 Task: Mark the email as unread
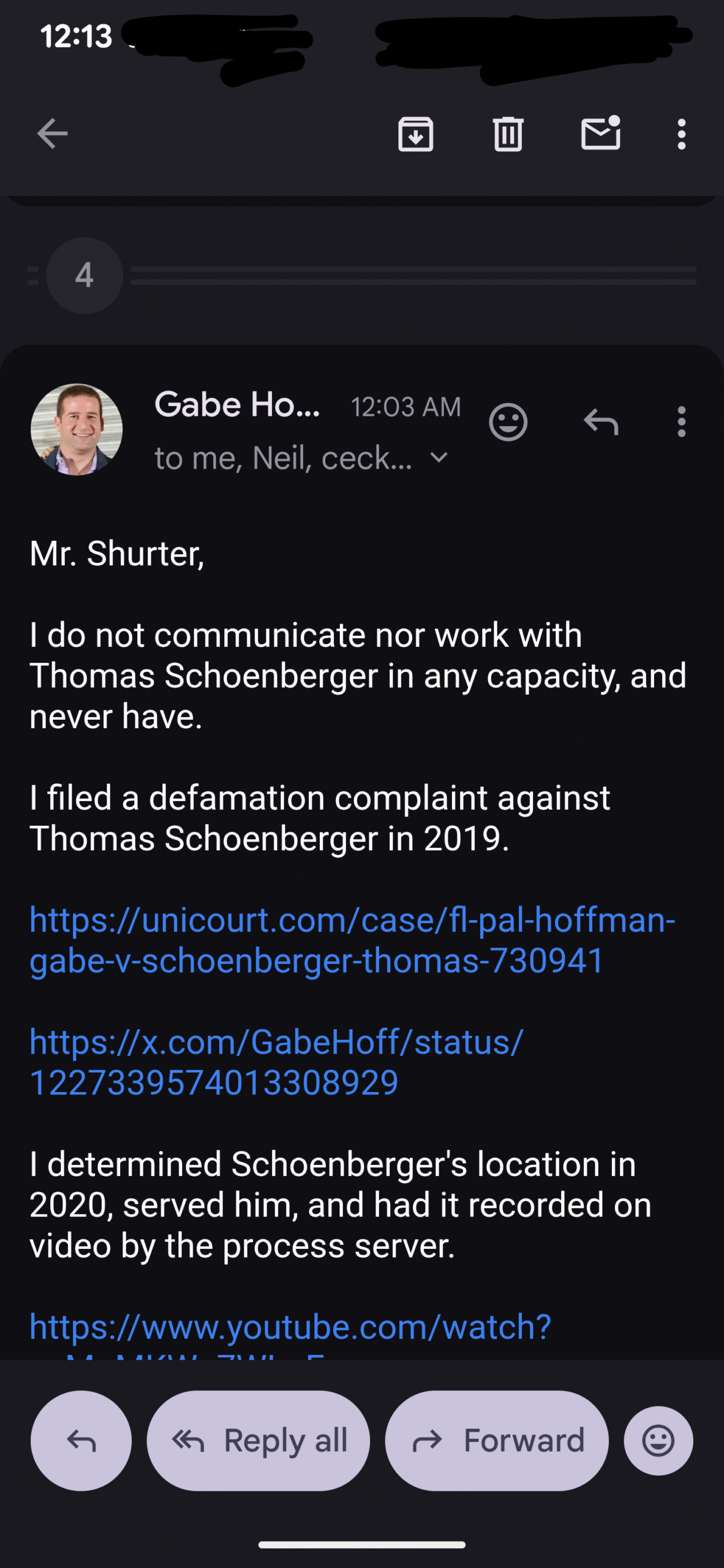(x=600, y=133)
